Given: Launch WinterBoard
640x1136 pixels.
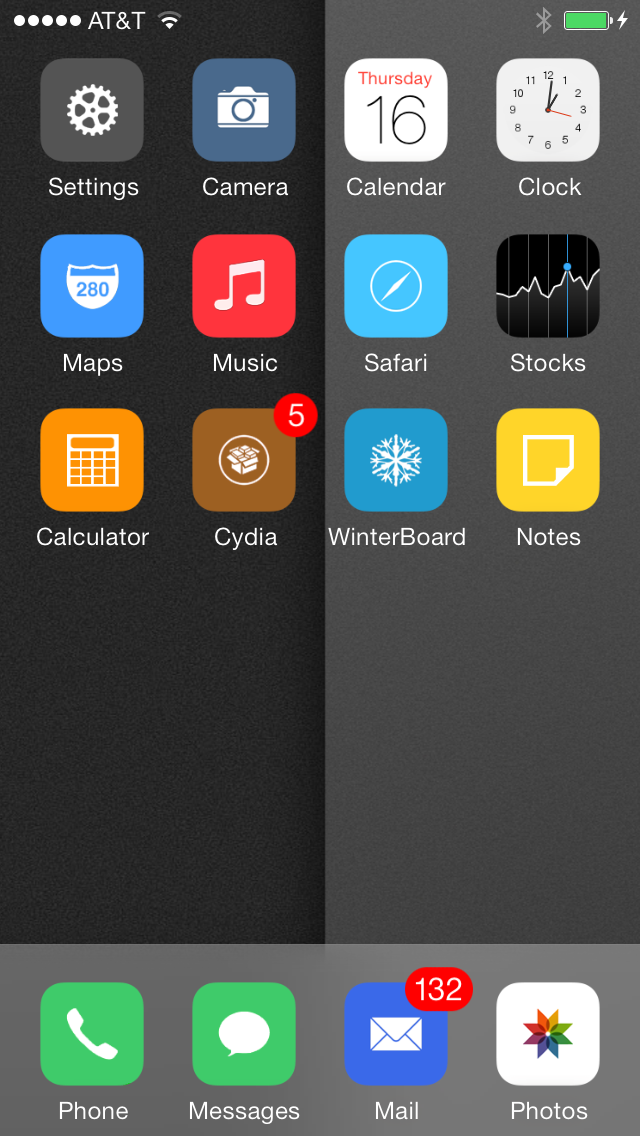Looking at the screenshot, I should (x=396, y=460).
